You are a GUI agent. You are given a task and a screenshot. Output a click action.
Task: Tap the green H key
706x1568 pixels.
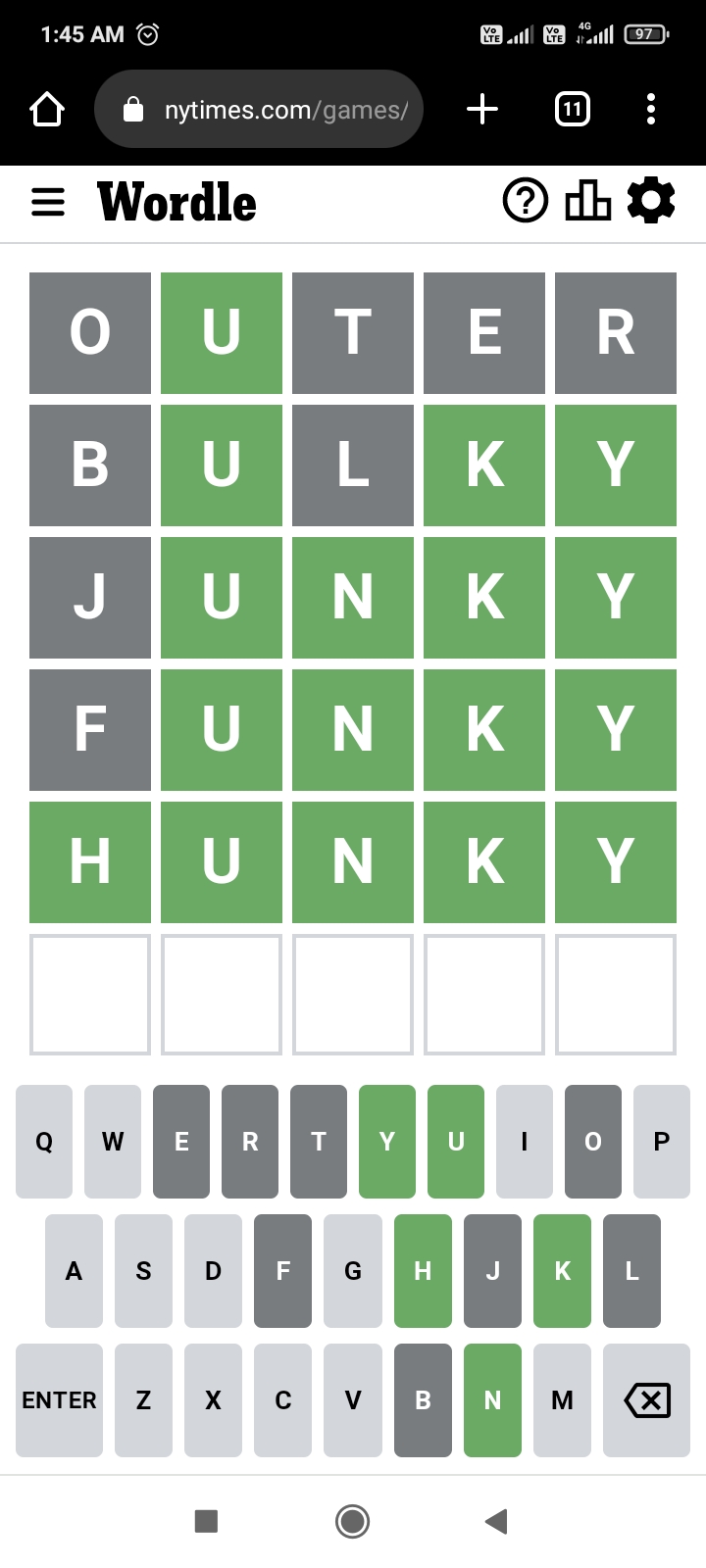coord(423,1271)
